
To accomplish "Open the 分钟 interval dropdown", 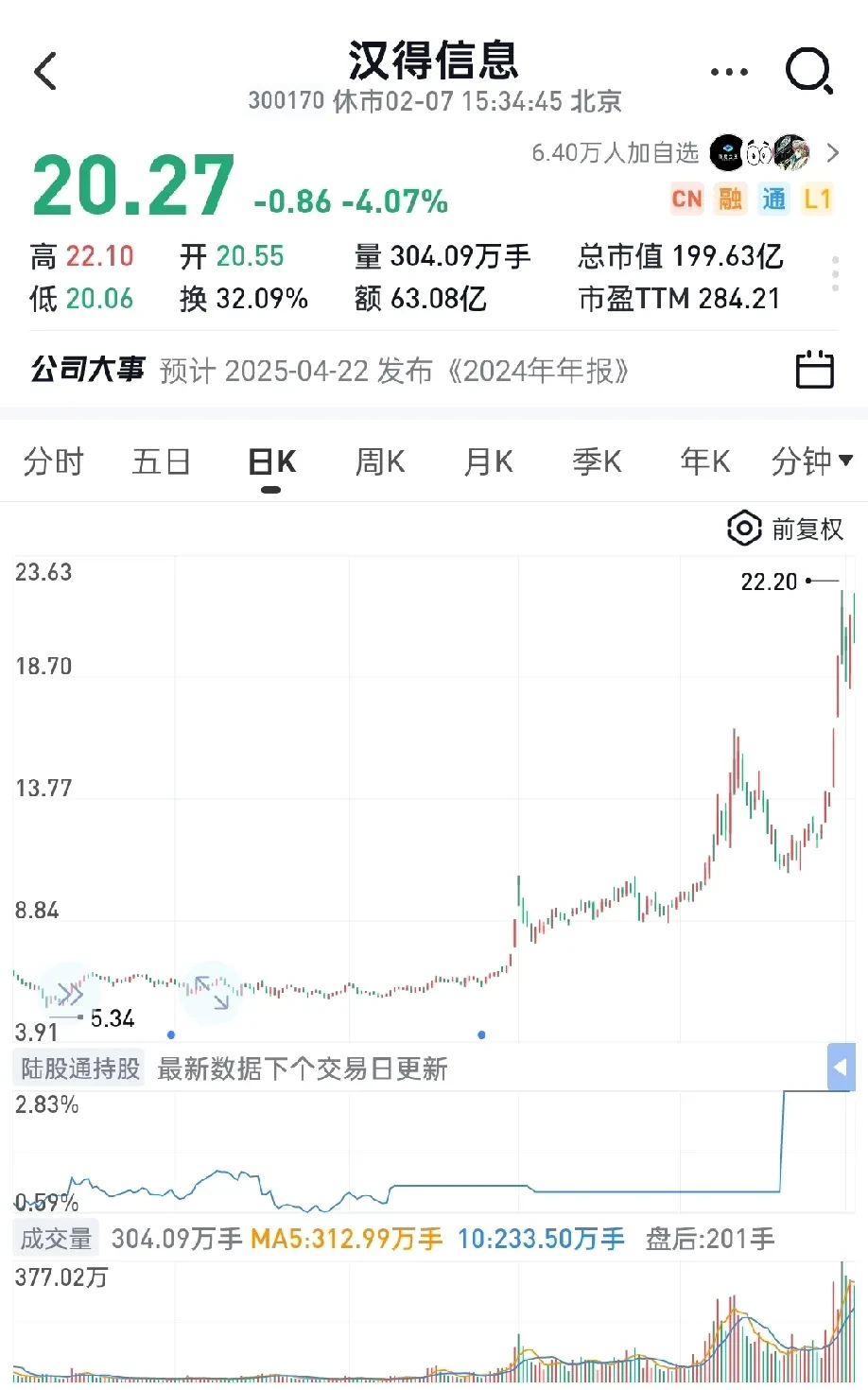I will (811, 461).
